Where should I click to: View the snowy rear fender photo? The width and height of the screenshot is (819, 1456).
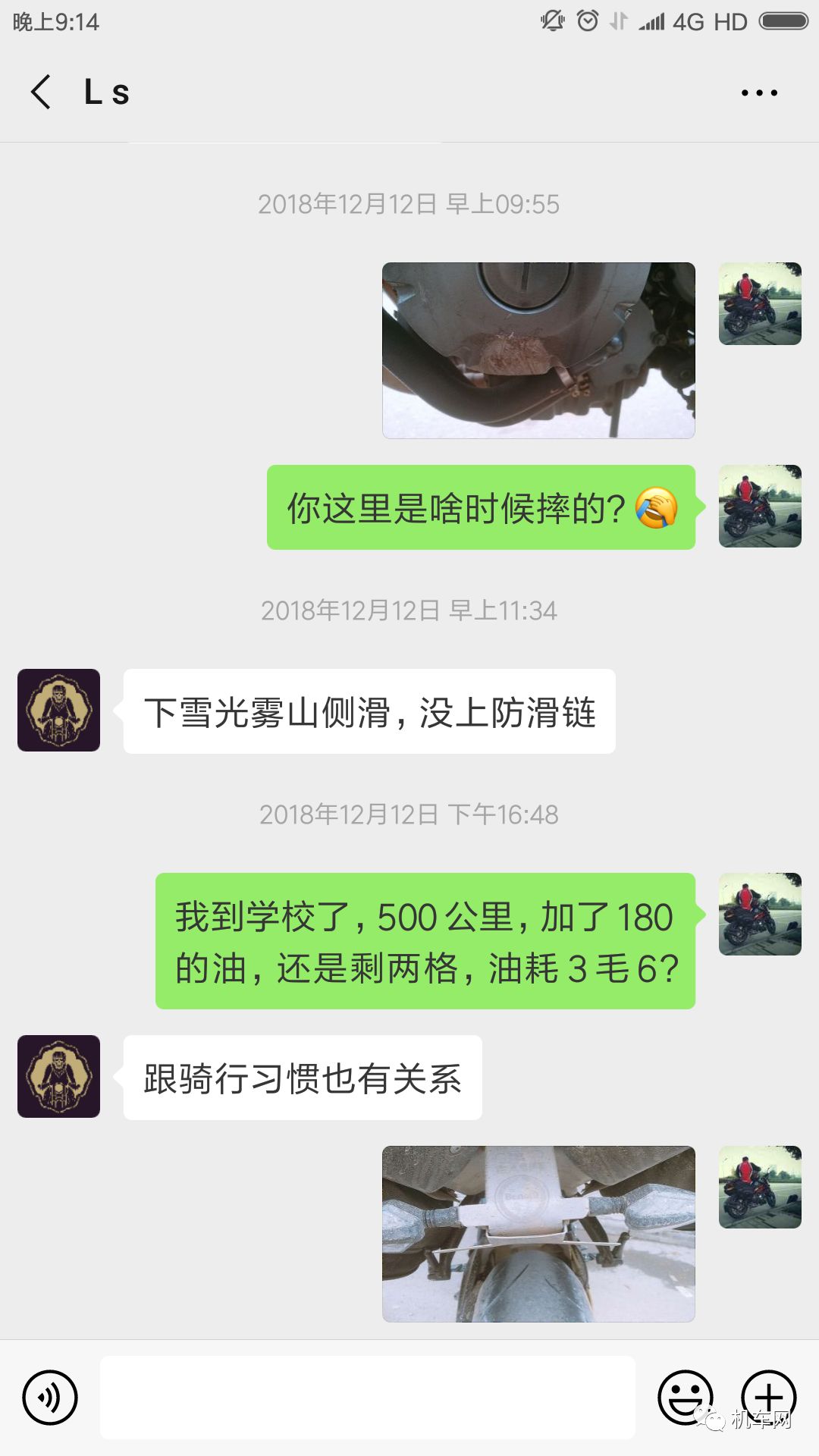(538, 1233)
